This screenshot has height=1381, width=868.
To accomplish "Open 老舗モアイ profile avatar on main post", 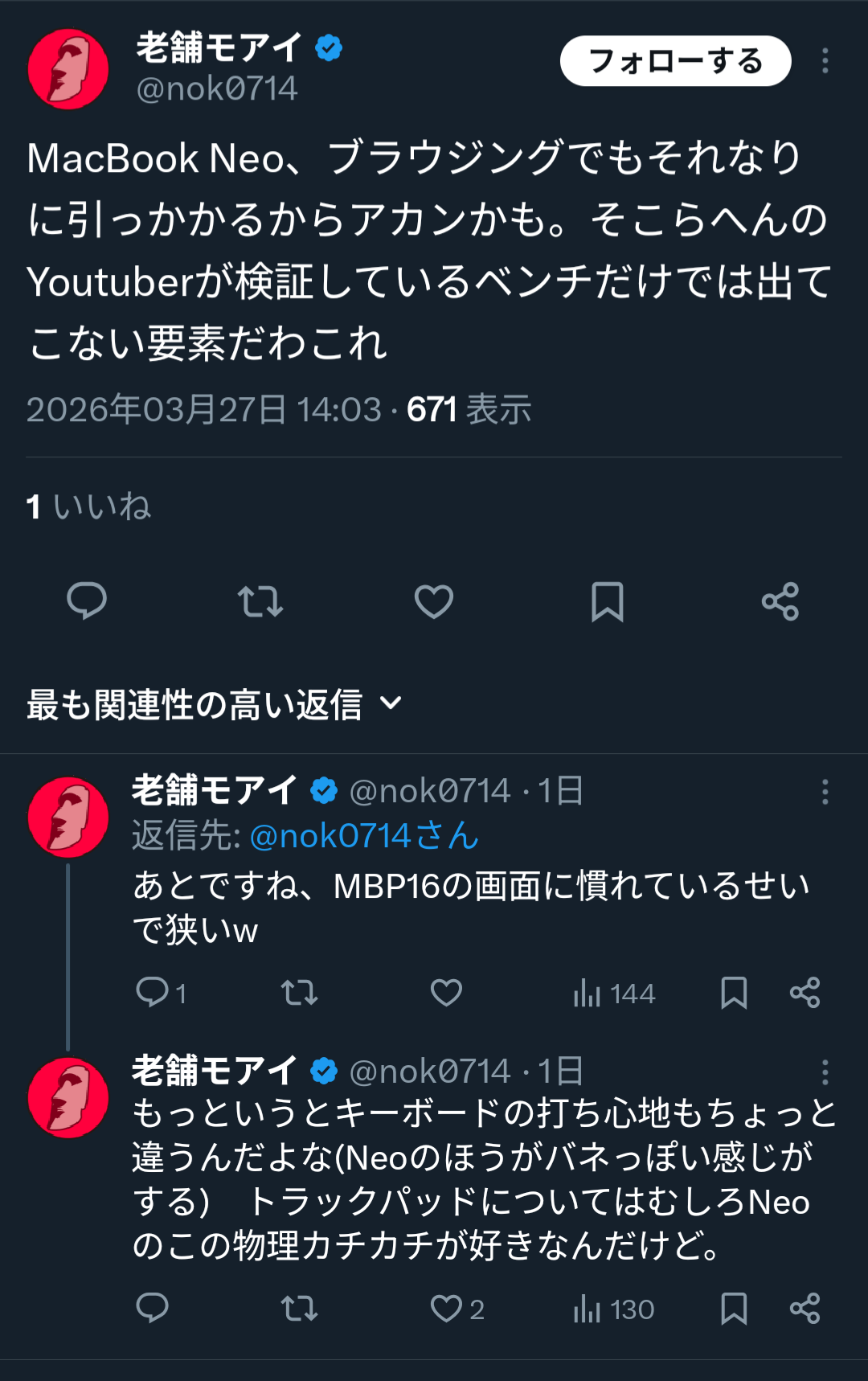I will (68, 69).
